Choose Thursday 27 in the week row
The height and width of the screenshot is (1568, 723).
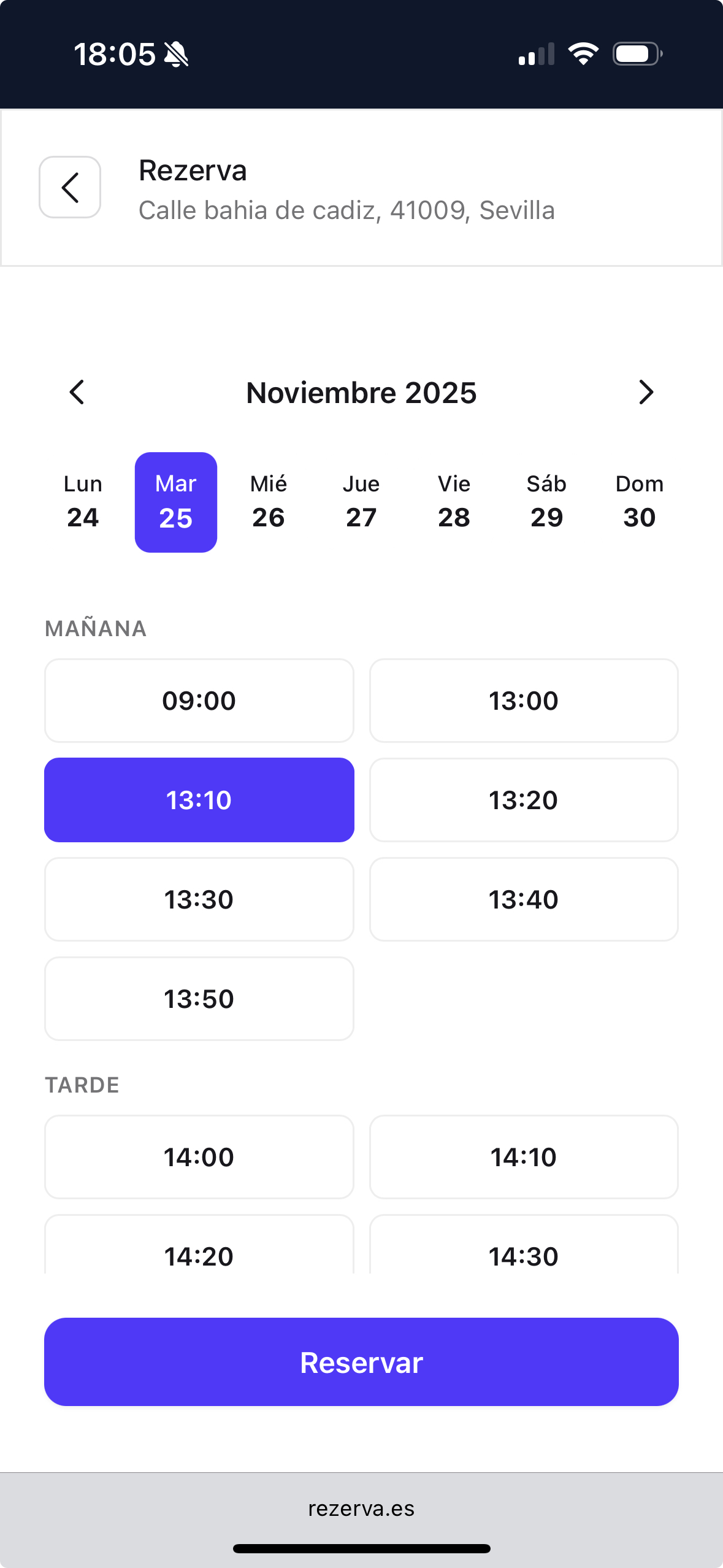pyautogui.click(x=361, y=502)
